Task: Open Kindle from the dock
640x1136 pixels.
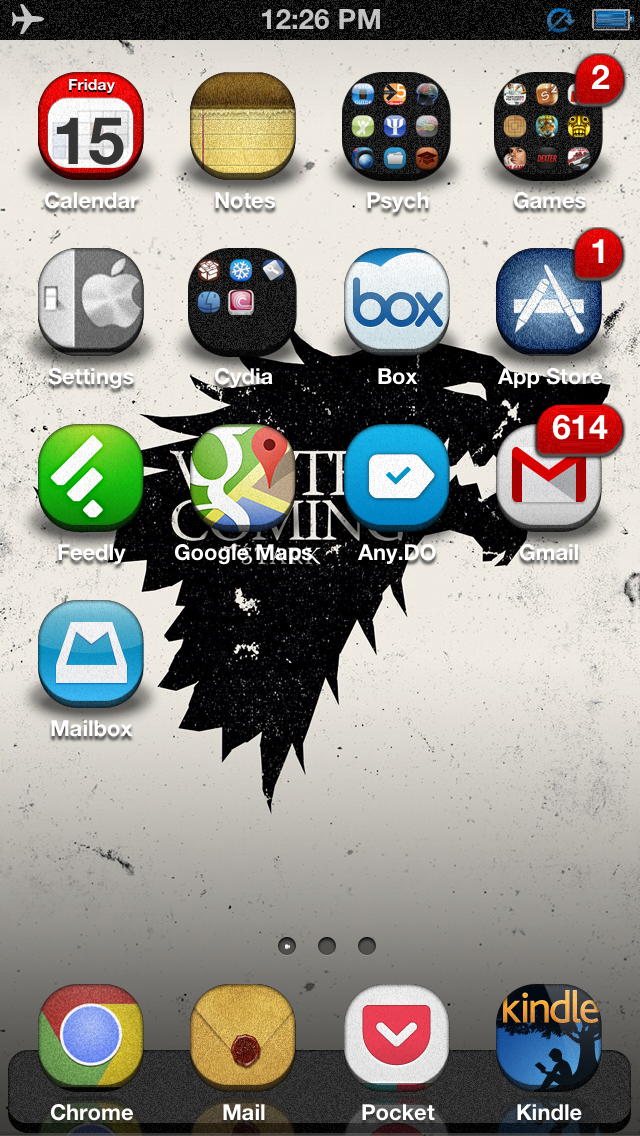Action: [548, 1040]
